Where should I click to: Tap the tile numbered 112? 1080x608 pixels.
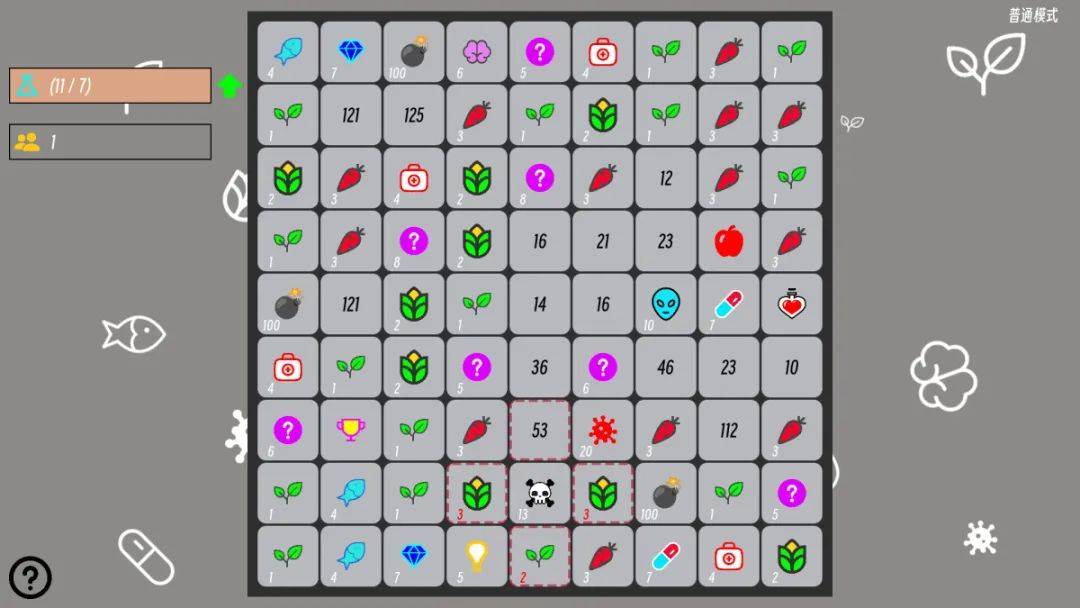point(729,430)
